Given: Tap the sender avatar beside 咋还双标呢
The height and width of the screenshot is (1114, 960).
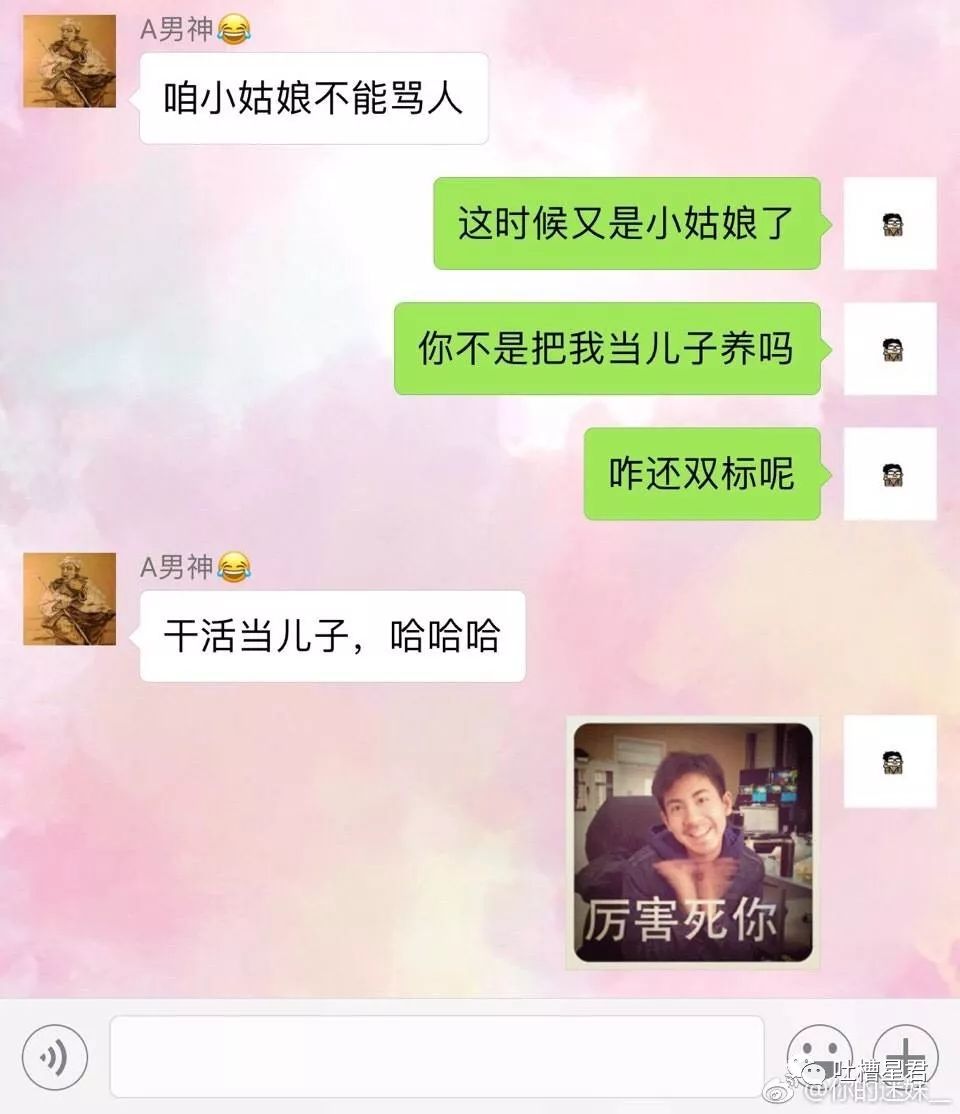Looking at the screenshot, I should (x=890, y=474).
